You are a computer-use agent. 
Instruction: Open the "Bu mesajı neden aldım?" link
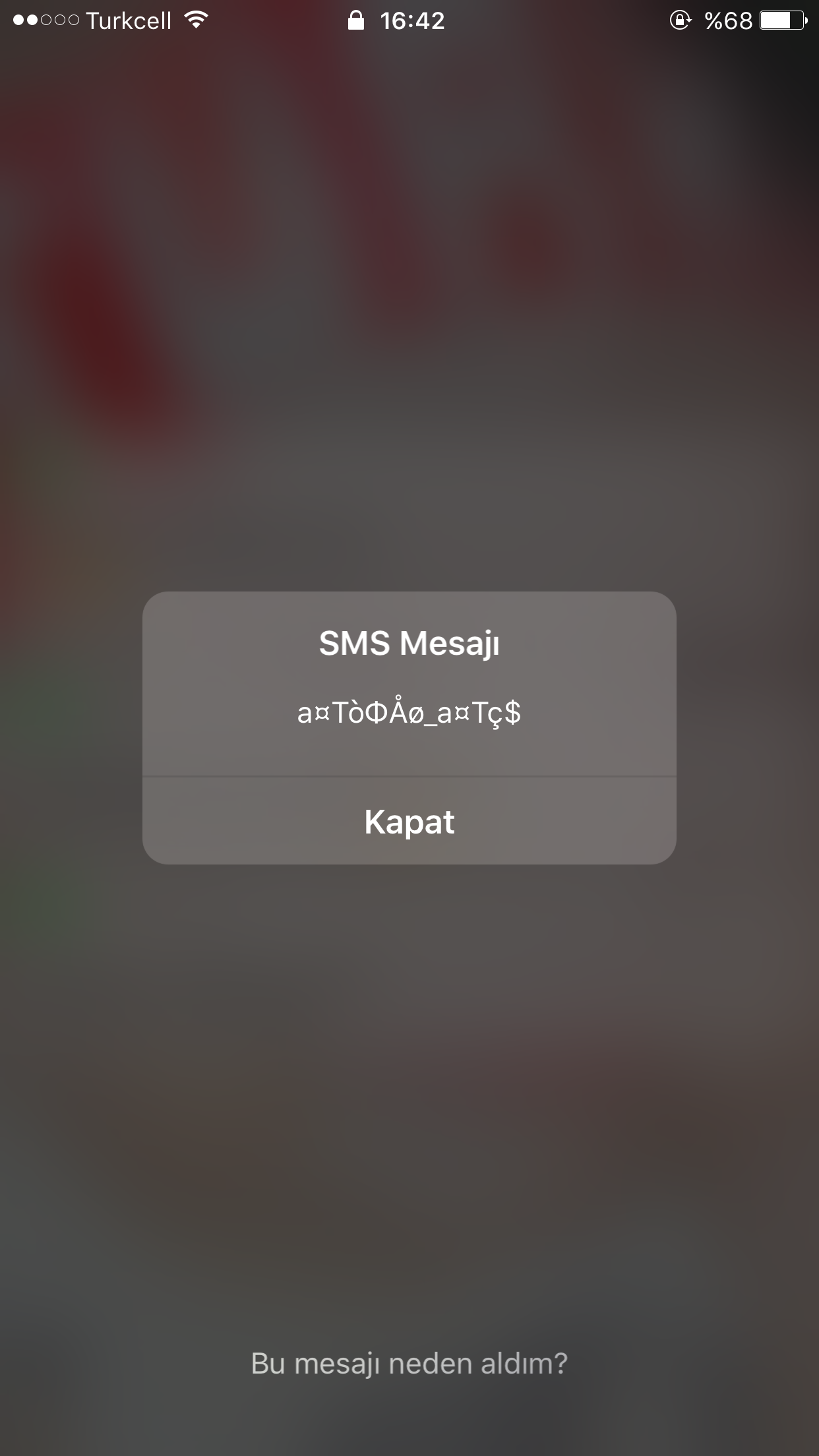pos(409,1363)
